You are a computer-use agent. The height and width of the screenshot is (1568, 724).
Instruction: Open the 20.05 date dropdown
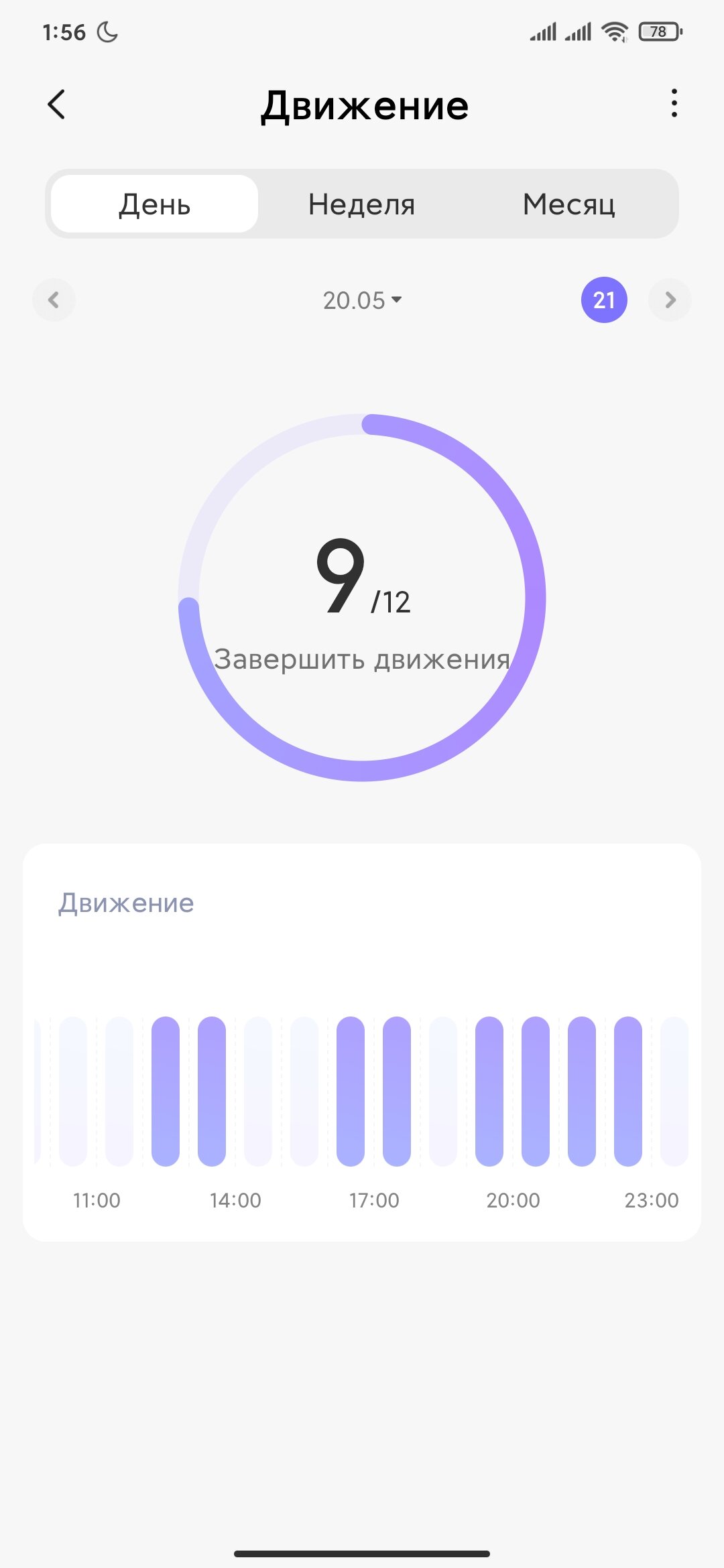pyautogui.click(x=362, y=300)
